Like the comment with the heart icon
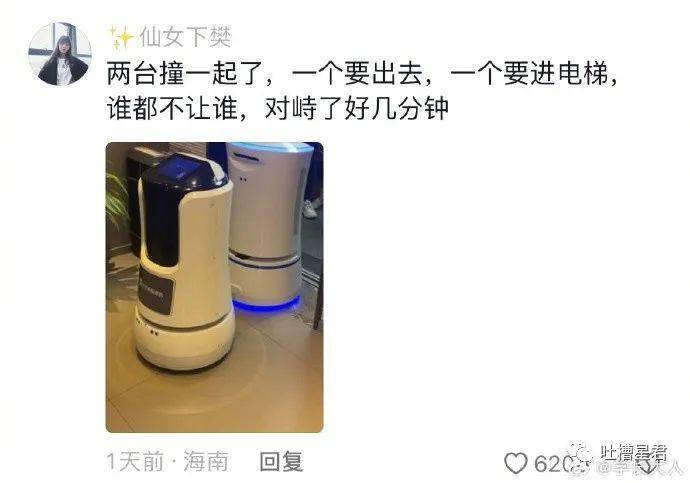 pyautogui.click(x=516, y=463)
